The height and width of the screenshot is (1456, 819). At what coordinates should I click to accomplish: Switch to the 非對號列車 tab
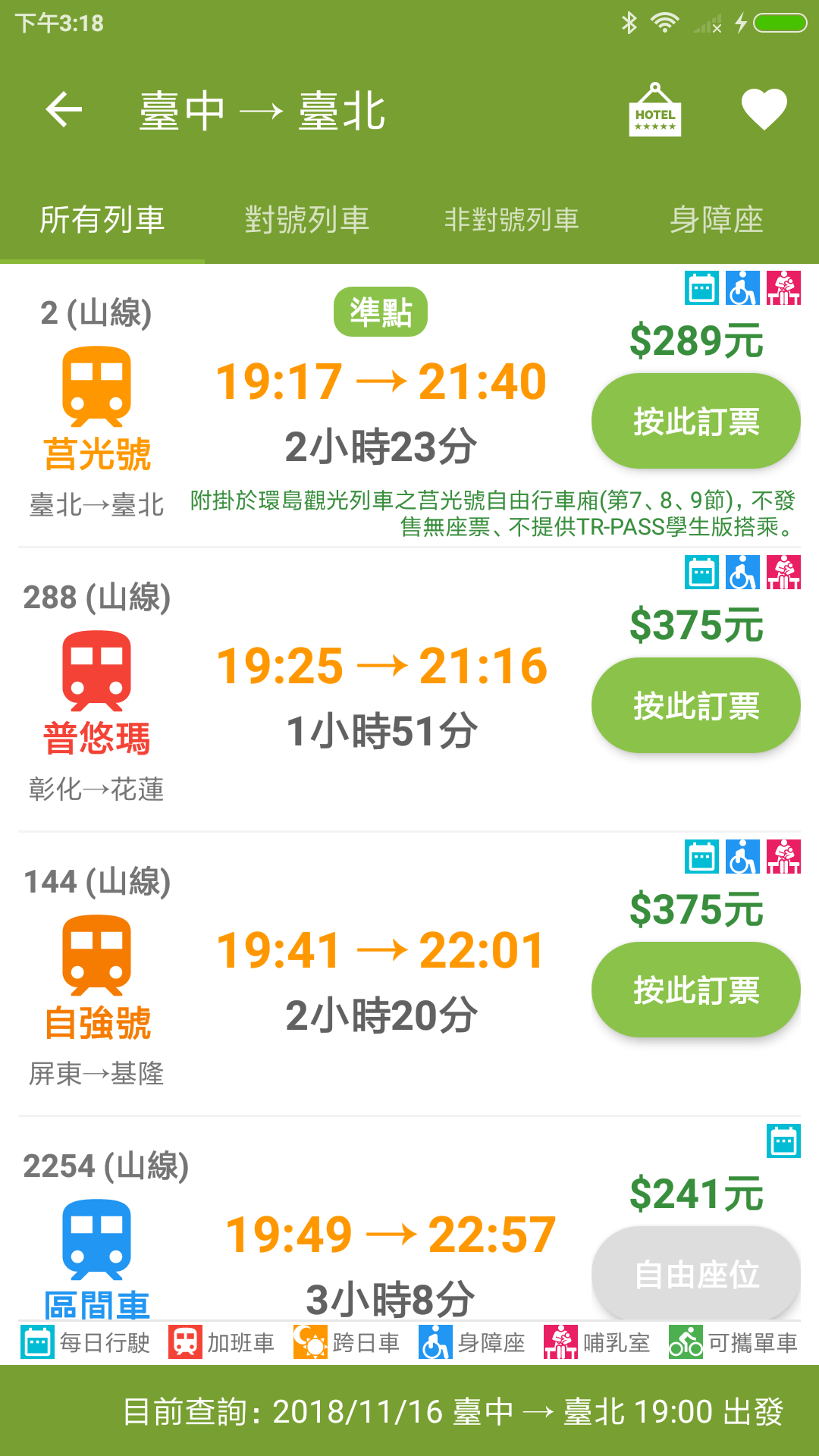coord(511,220)
